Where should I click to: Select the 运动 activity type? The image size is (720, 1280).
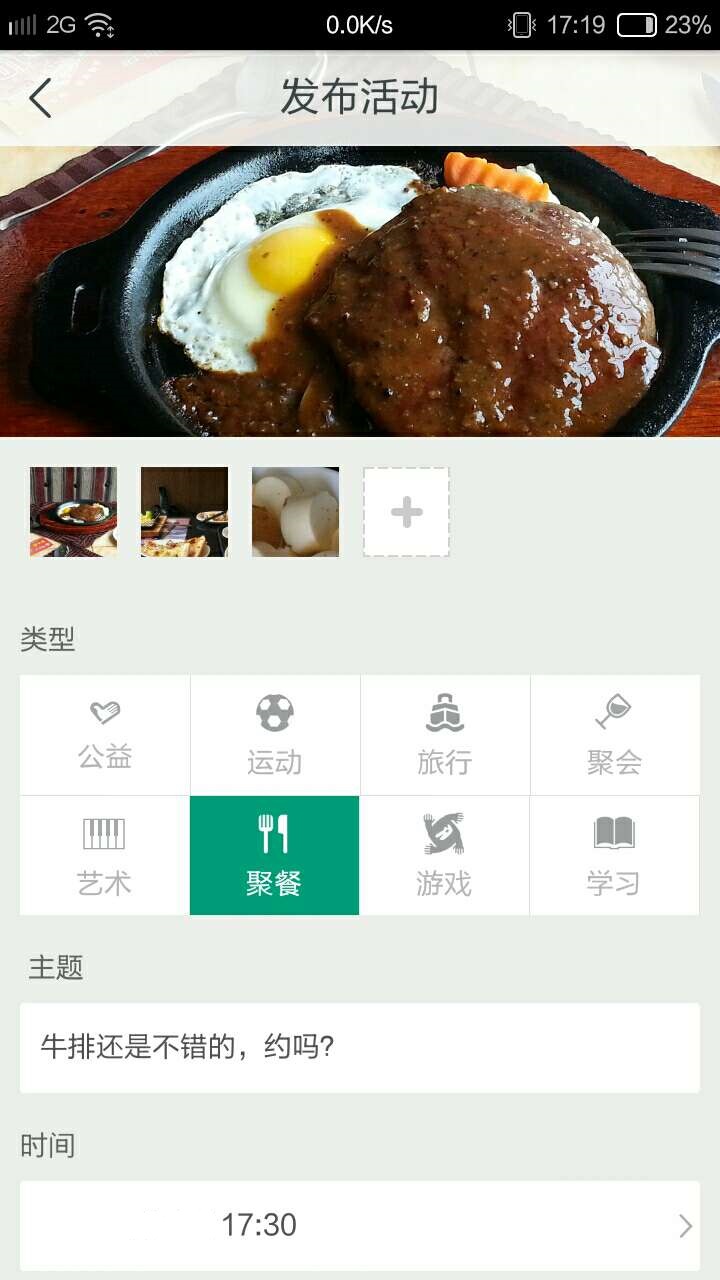(275, 735)
